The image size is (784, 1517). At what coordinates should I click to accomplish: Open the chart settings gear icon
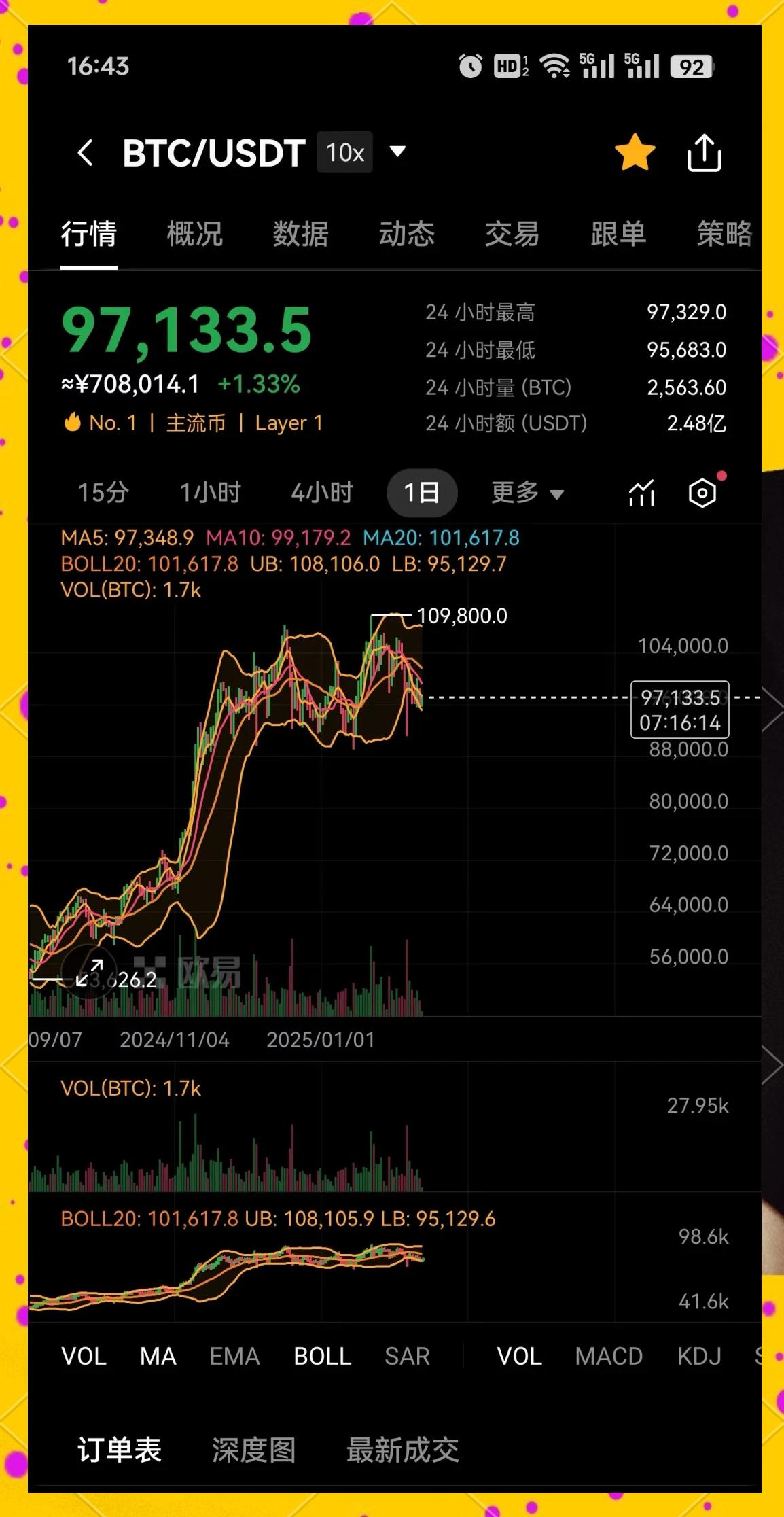pos(701,492)
